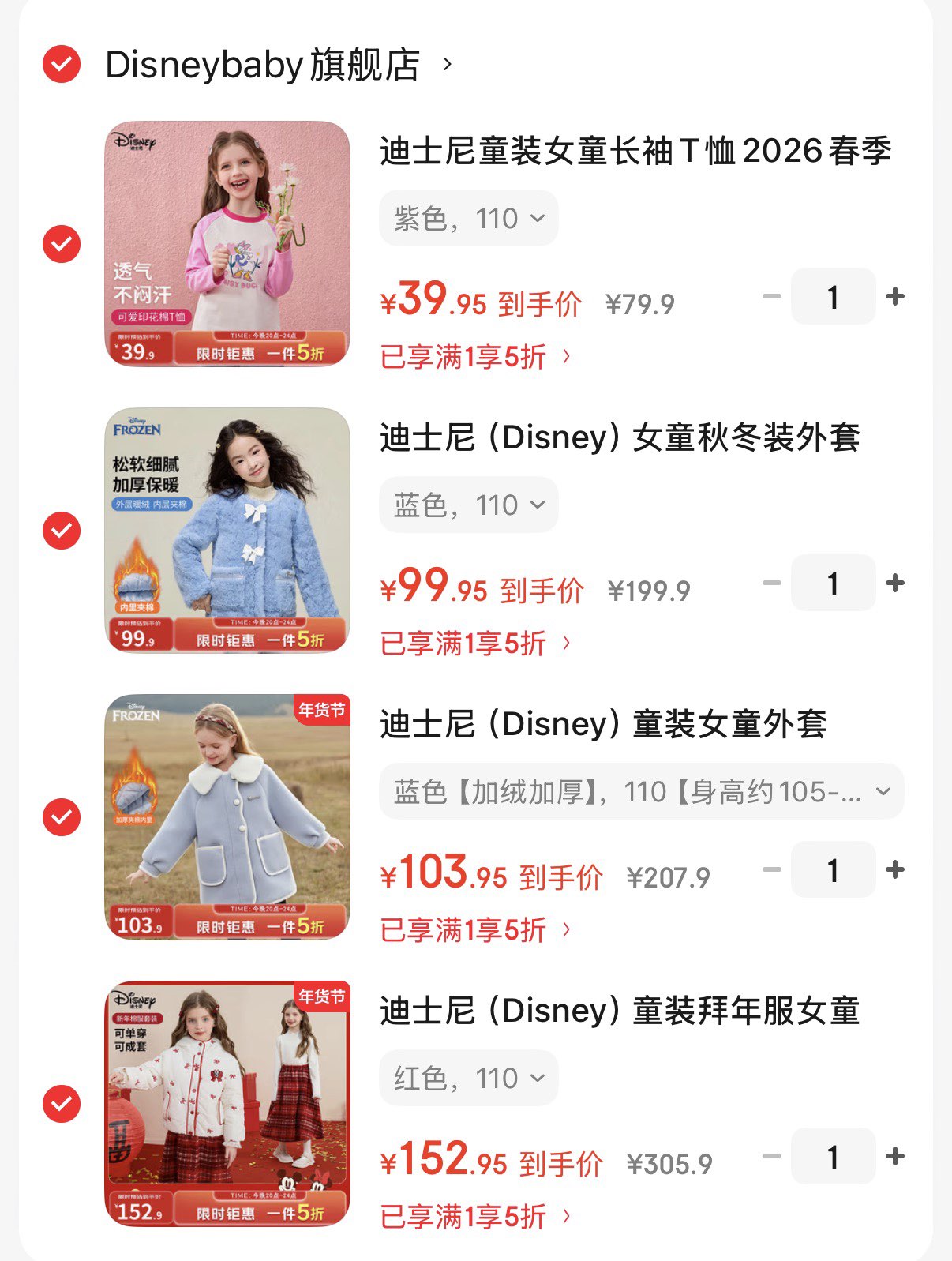Increase quantity of the ¥103.95 coat
Viewport: 952px width, 1261px height.
coord(895,870)
